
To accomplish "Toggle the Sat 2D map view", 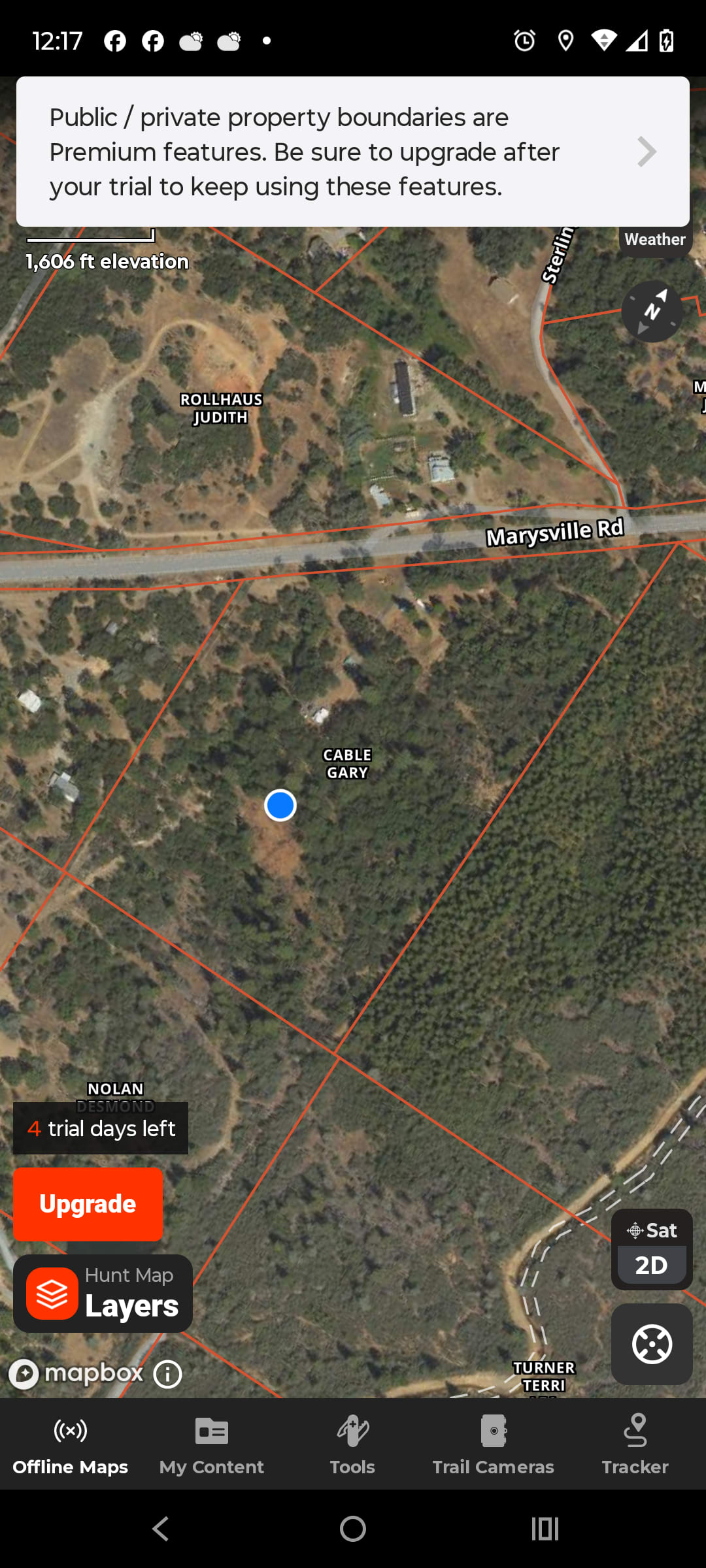I will 651,1249.
